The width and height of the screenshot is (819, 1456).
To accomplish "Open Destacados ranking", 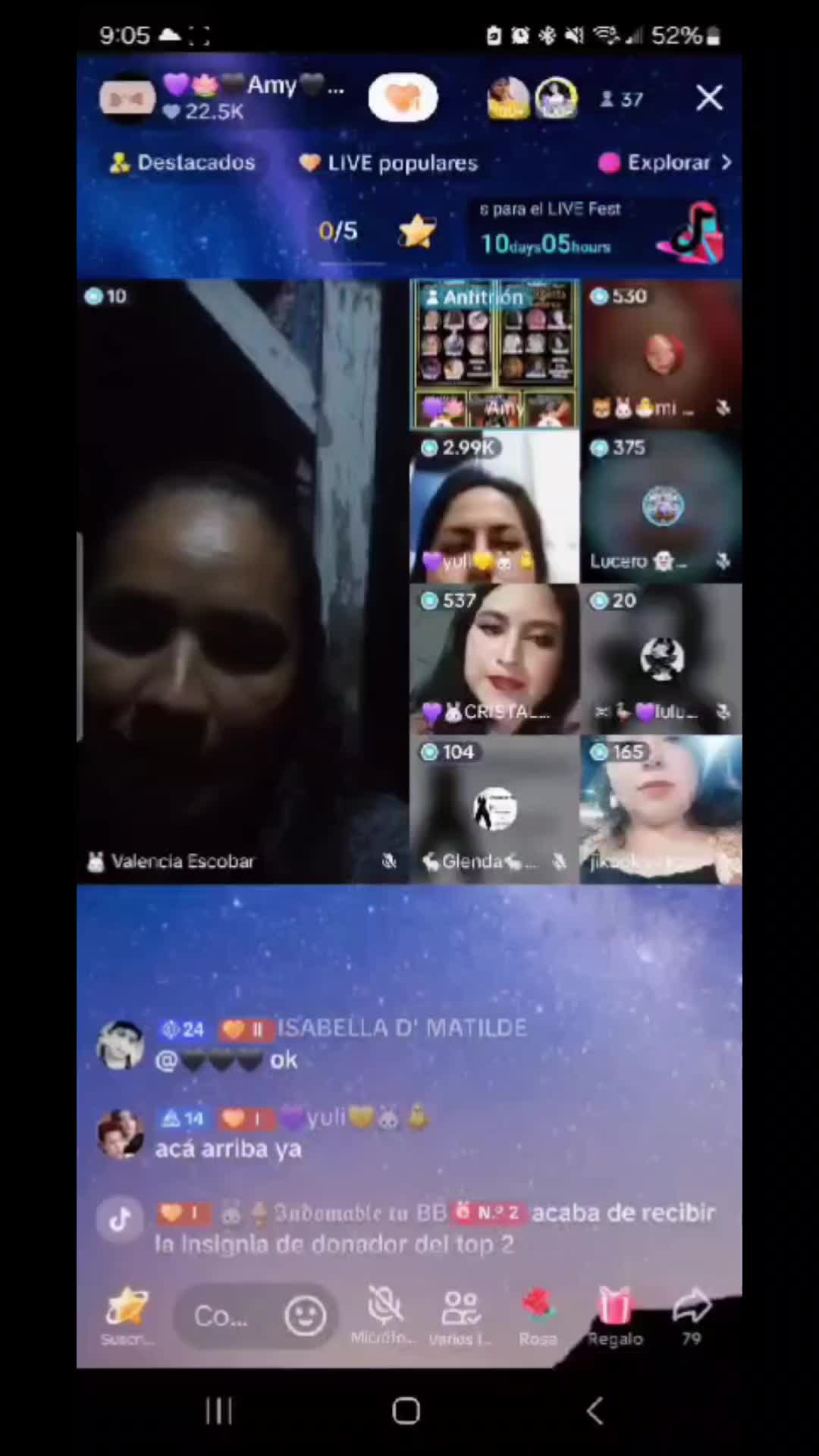I will point(182,162).
